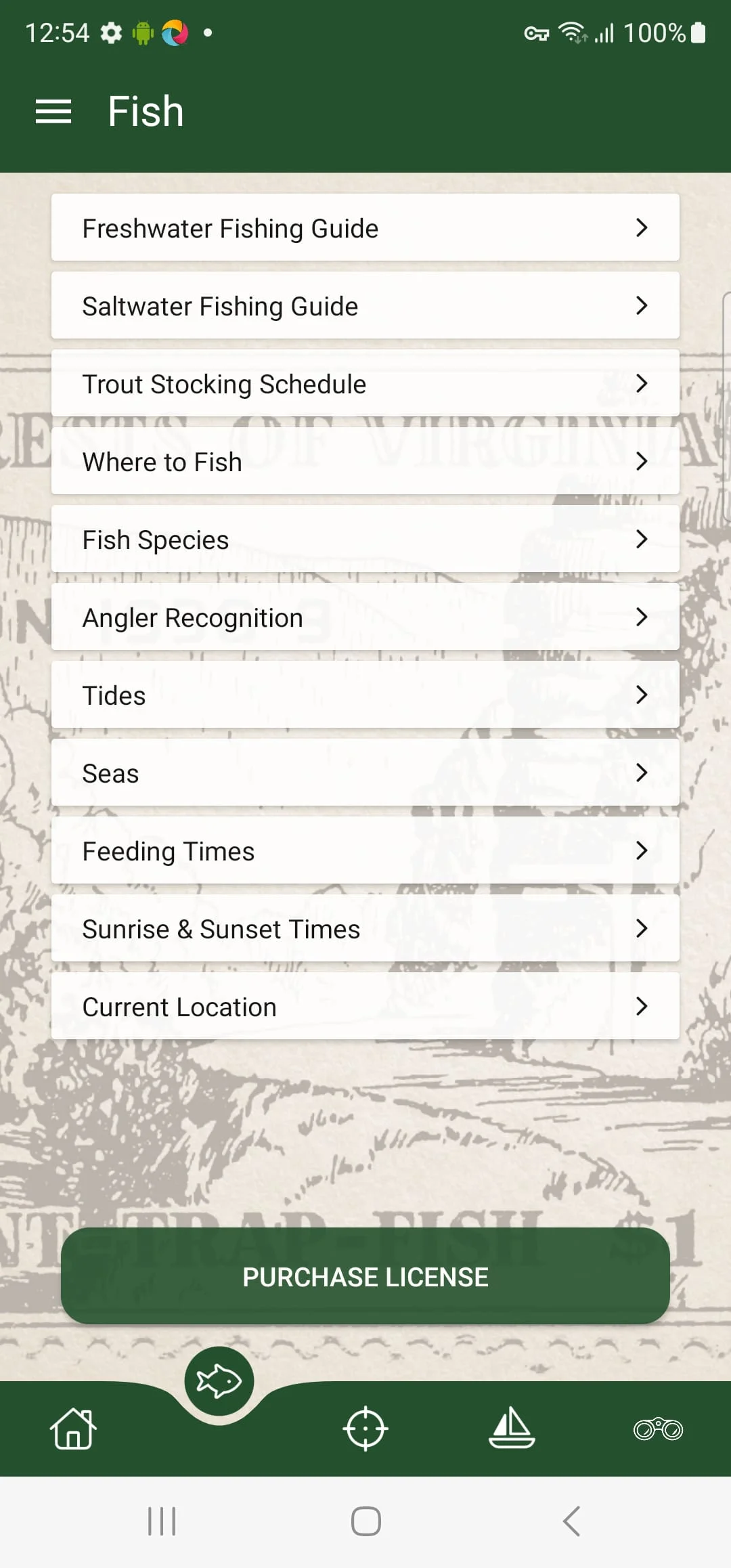Open the Fish Species section
Image resolution: width=731 pixels, height=1568 pixels.
365,539
